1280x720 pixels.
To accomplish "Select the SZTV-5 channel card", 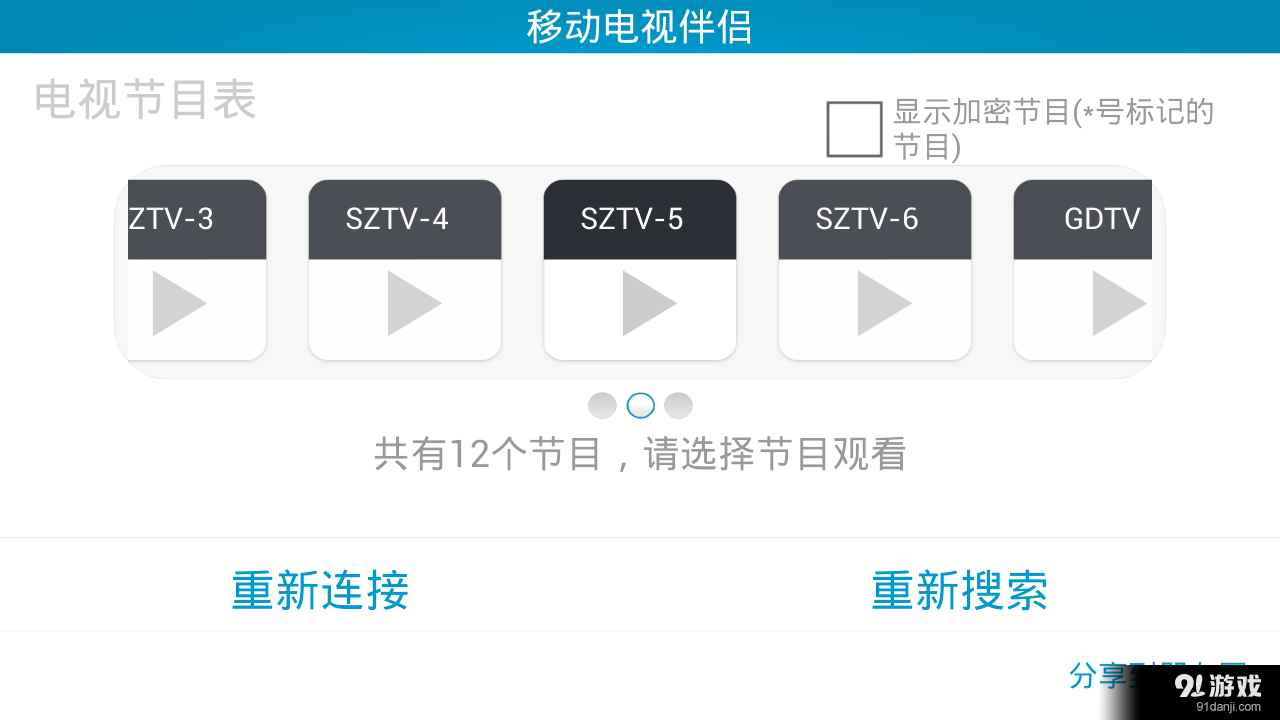I will coord(639,270).
